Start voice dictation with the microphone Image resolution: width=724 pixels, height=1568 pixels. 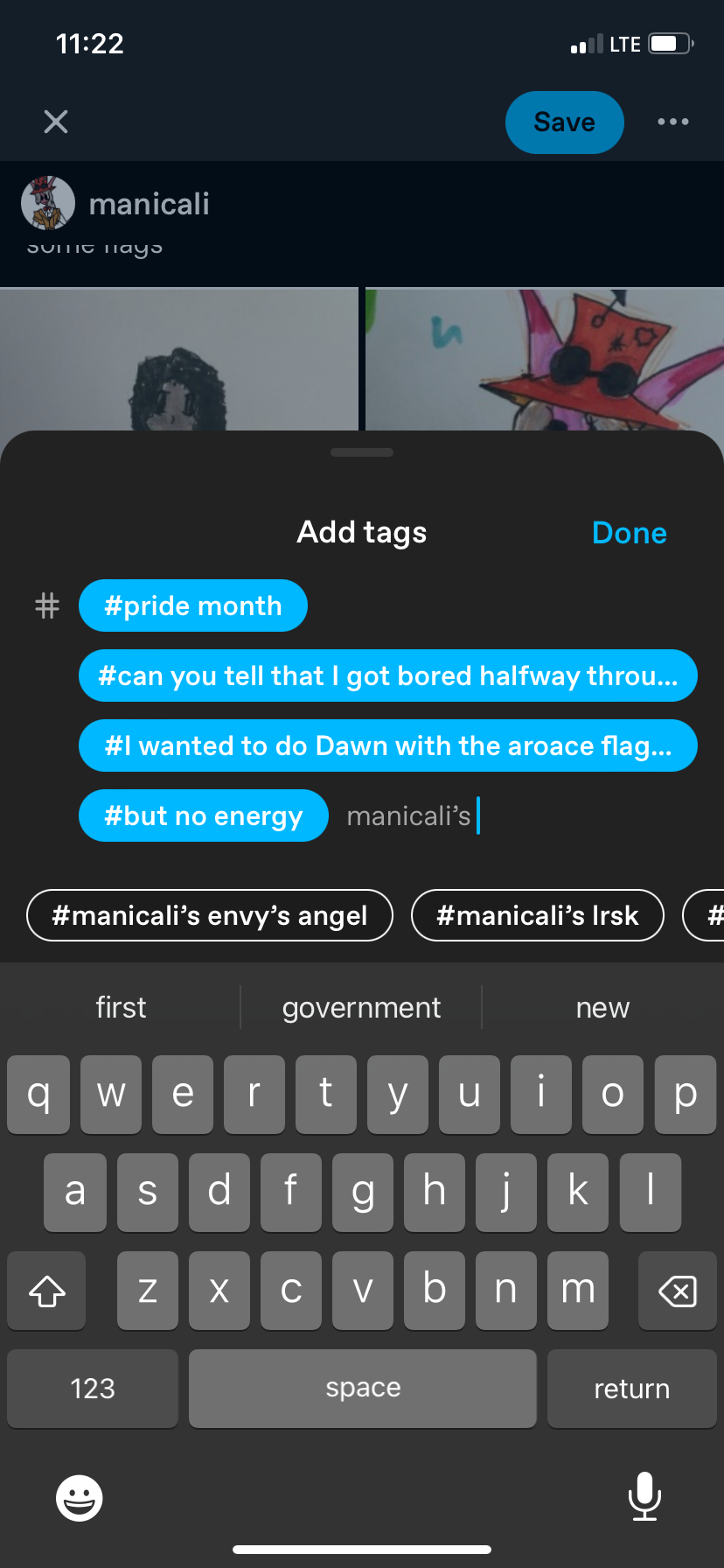[x=644, y=1496]
